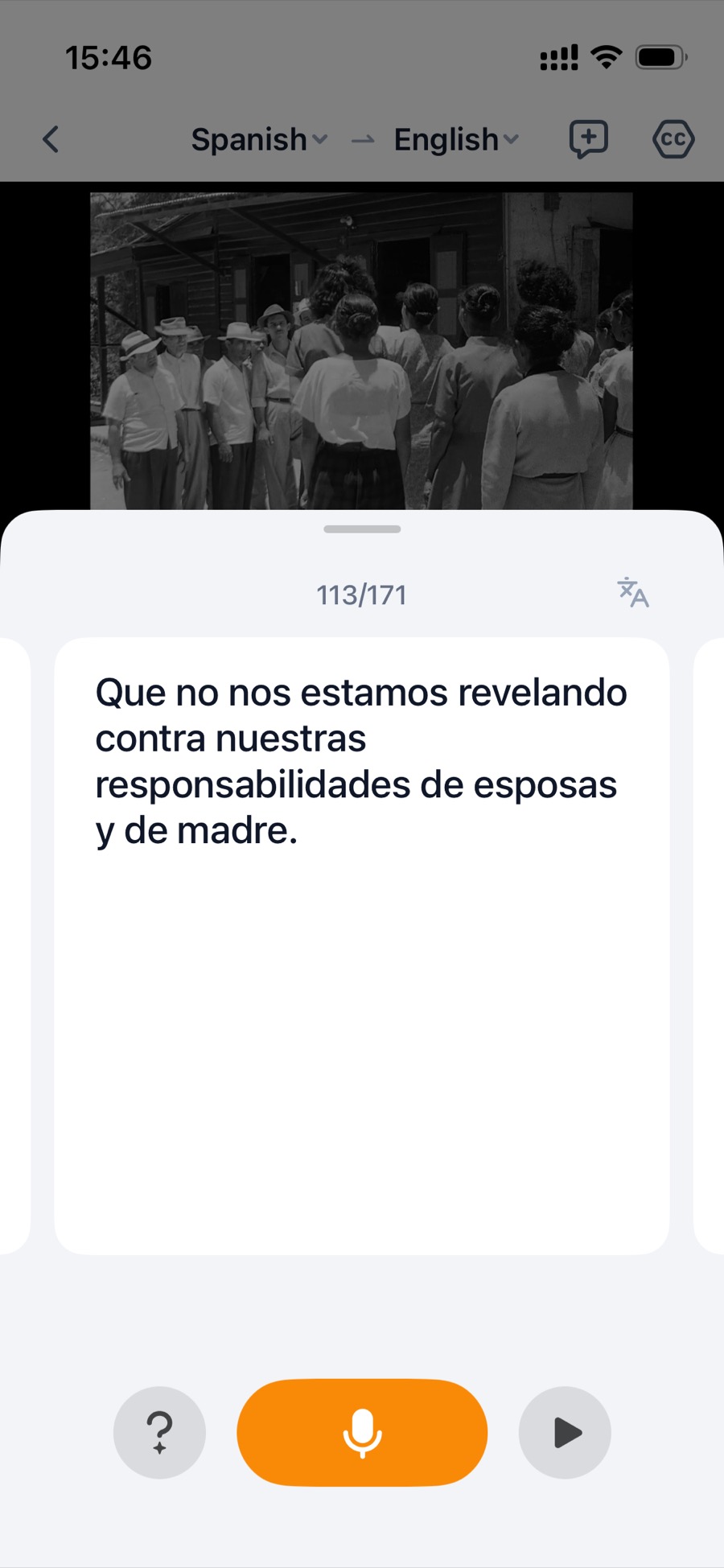The width and height of the screenshot is (724, 1568).
Task: Open the Spanish source language dropdown
Action: pos(259,138)
